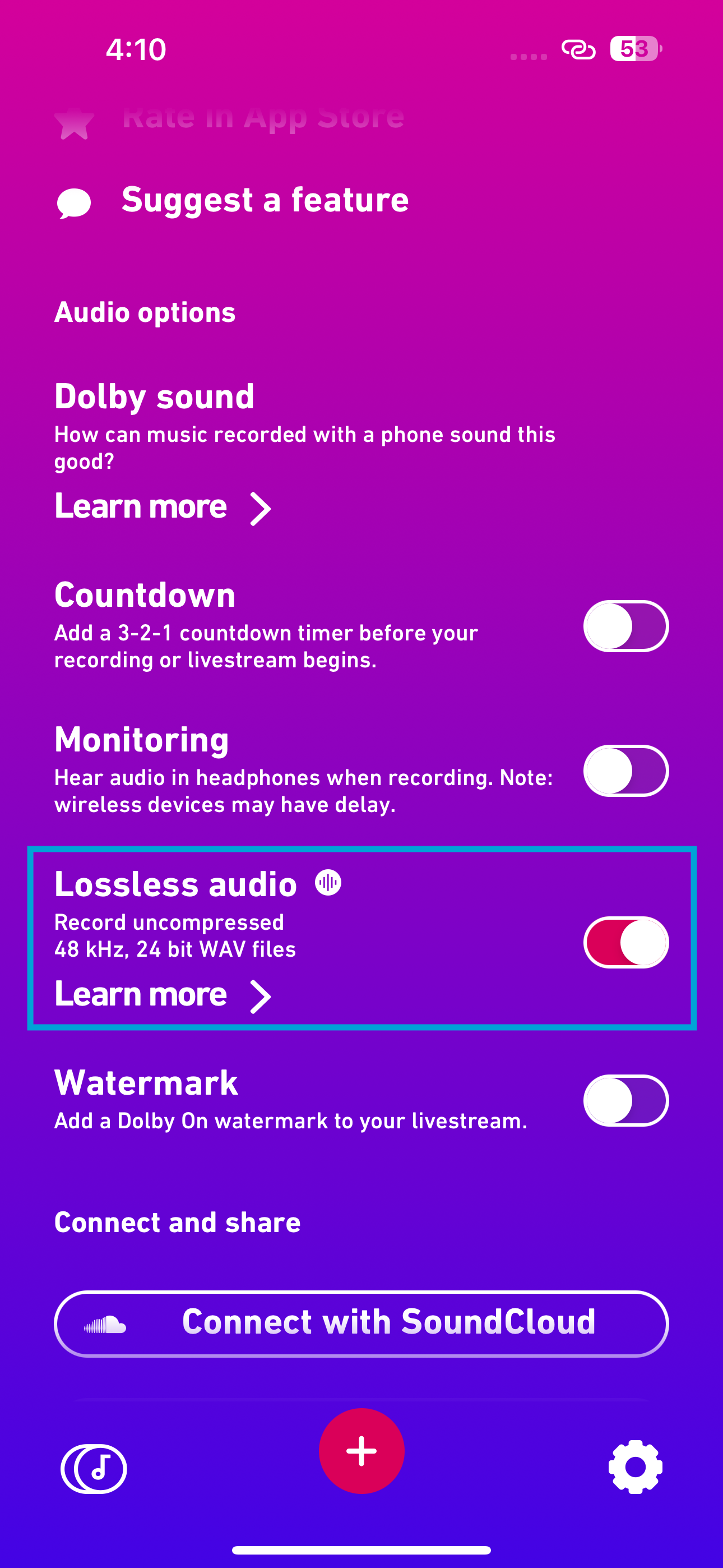Tap the Lossless audio waveform badge

click(328, 883)
